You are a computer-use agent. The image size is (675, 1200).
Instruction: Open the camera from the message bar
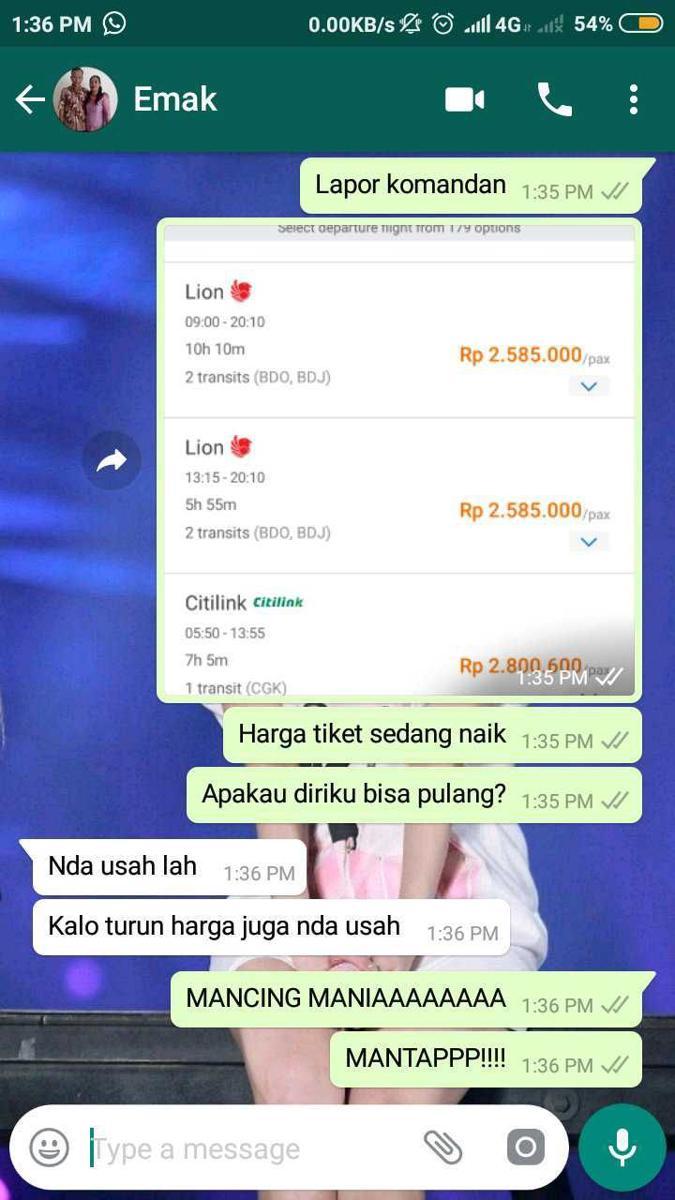(525, 1147)
